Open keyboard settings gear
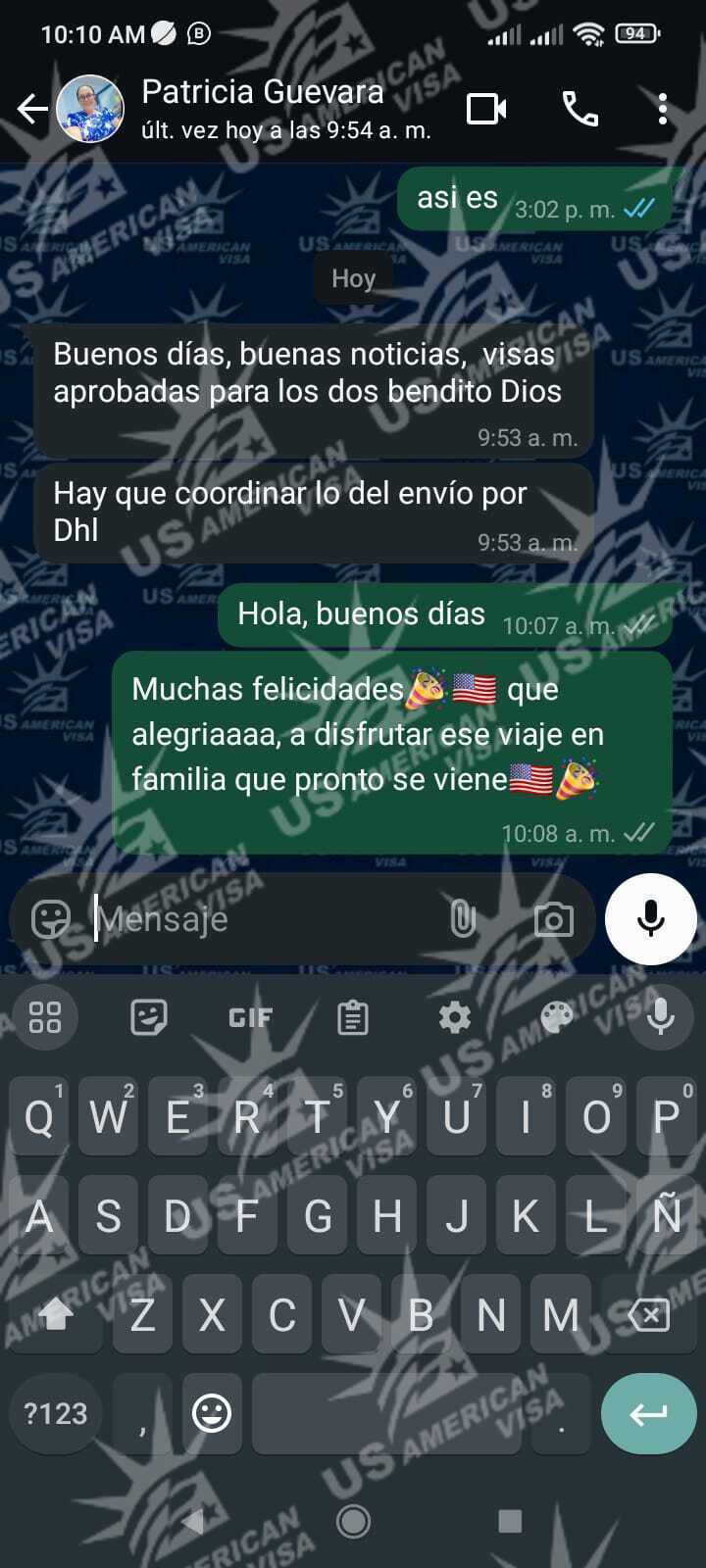 454,1018
